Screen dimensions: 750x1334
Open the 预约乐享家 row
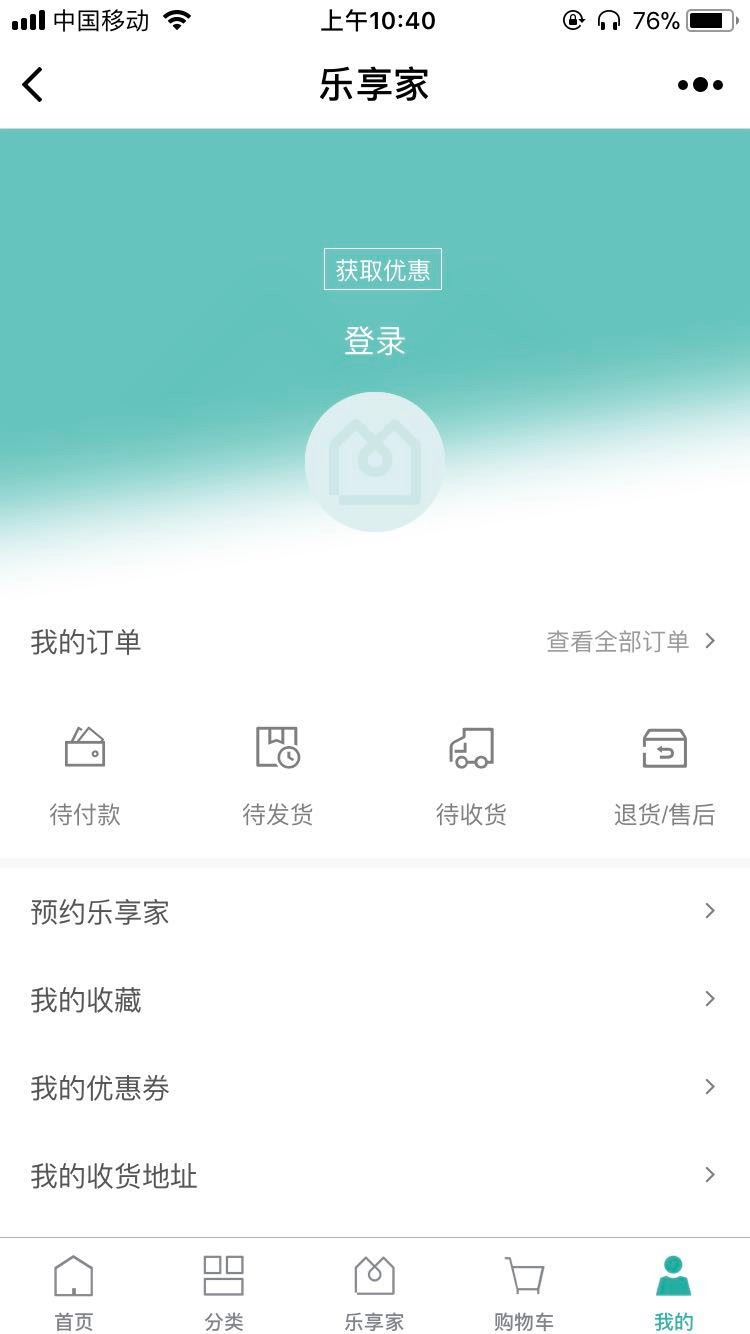coord(375,911)
